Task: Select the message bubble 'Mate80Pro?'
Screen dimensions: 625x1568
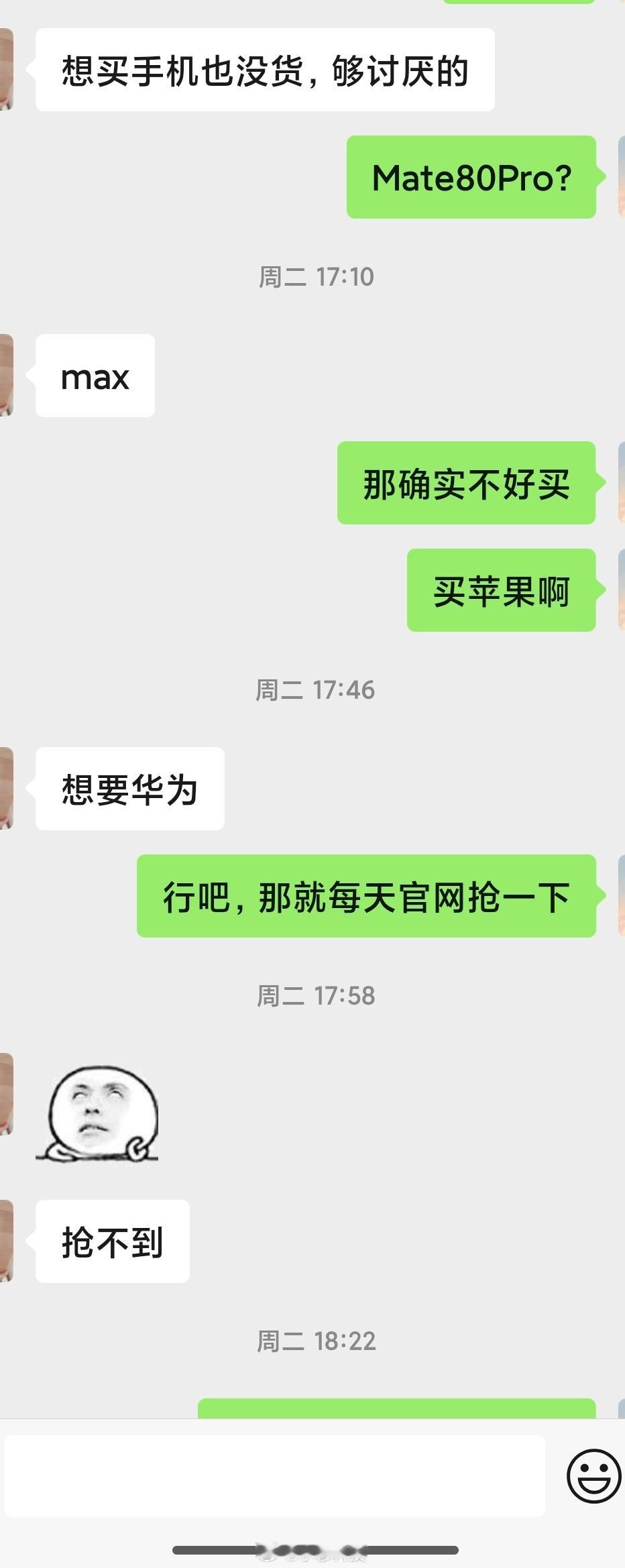Action: click(470, 178)
